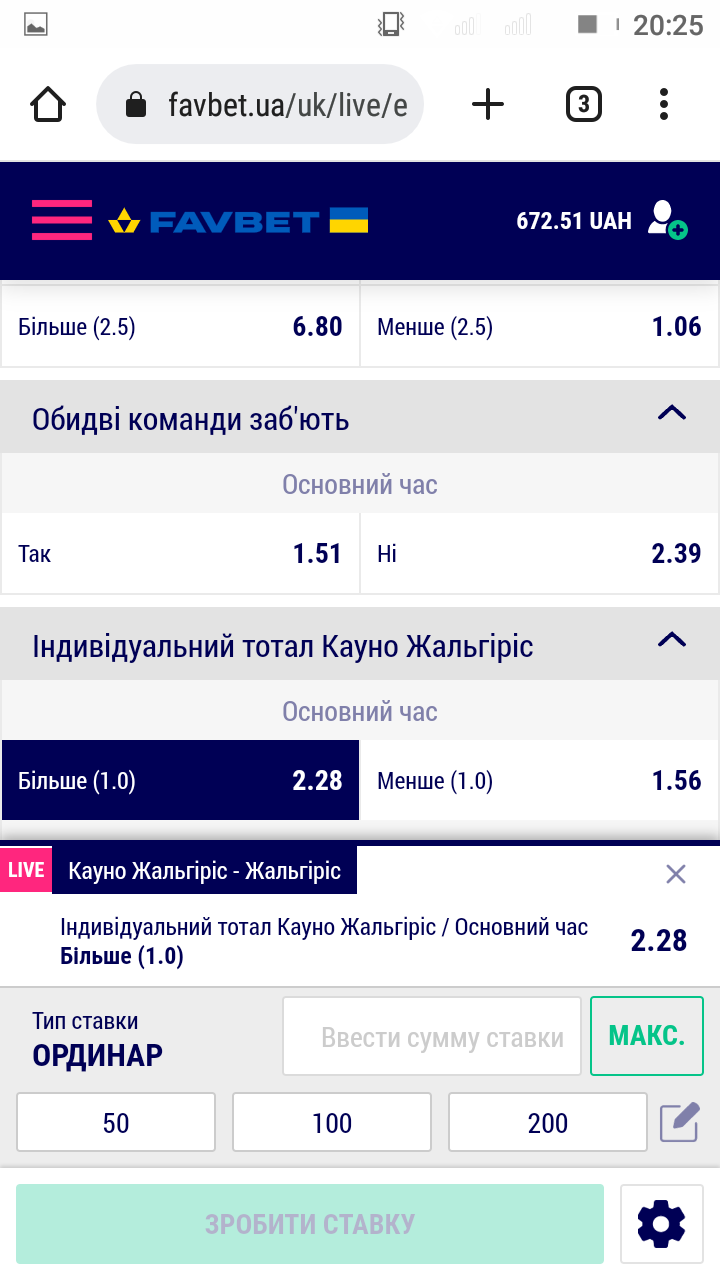Deselect the Більше (1.0) odds 2.28
The width and height of the screenshot is (720, 1280).
pyautogui.click(x=180, y=780)
